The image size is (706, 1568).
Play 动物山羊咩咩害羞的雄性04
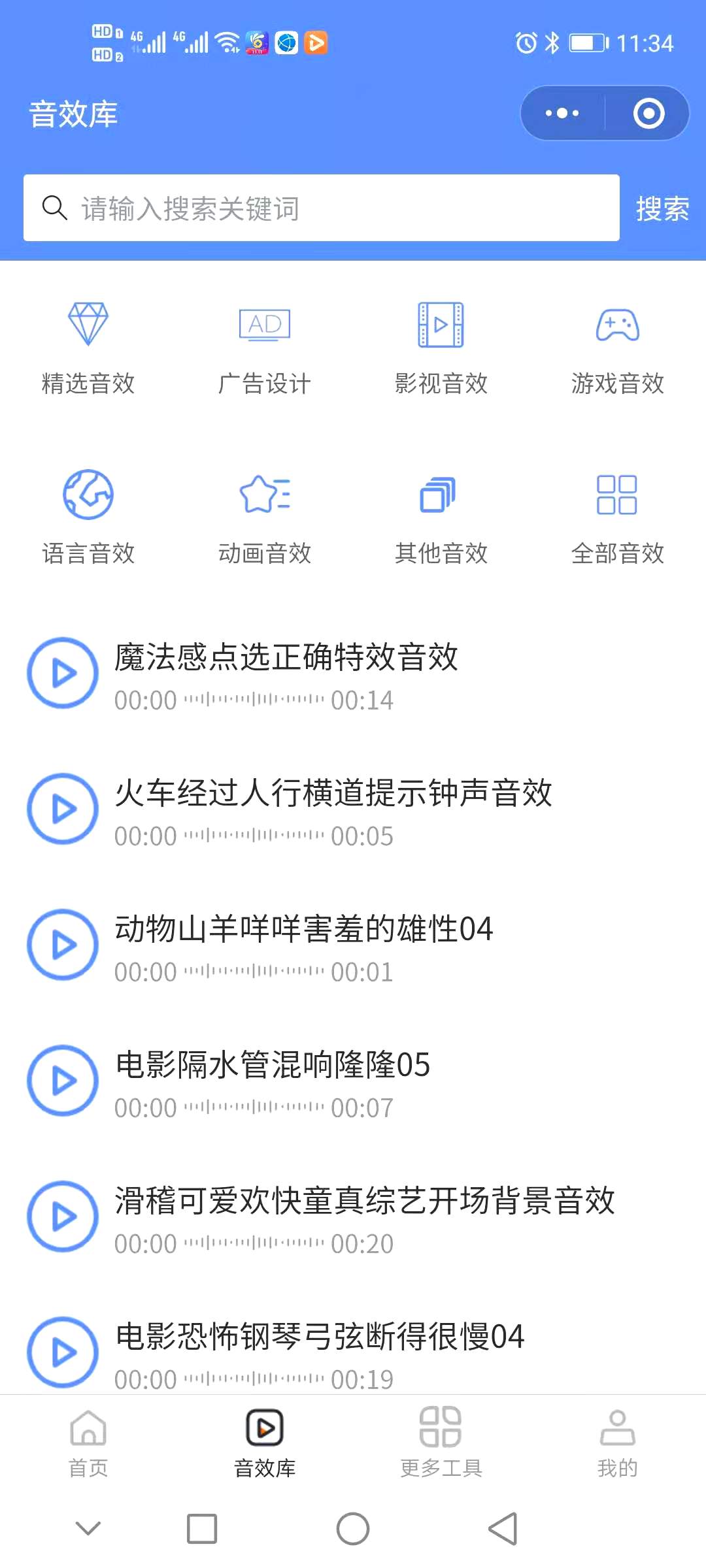point(63,945)
